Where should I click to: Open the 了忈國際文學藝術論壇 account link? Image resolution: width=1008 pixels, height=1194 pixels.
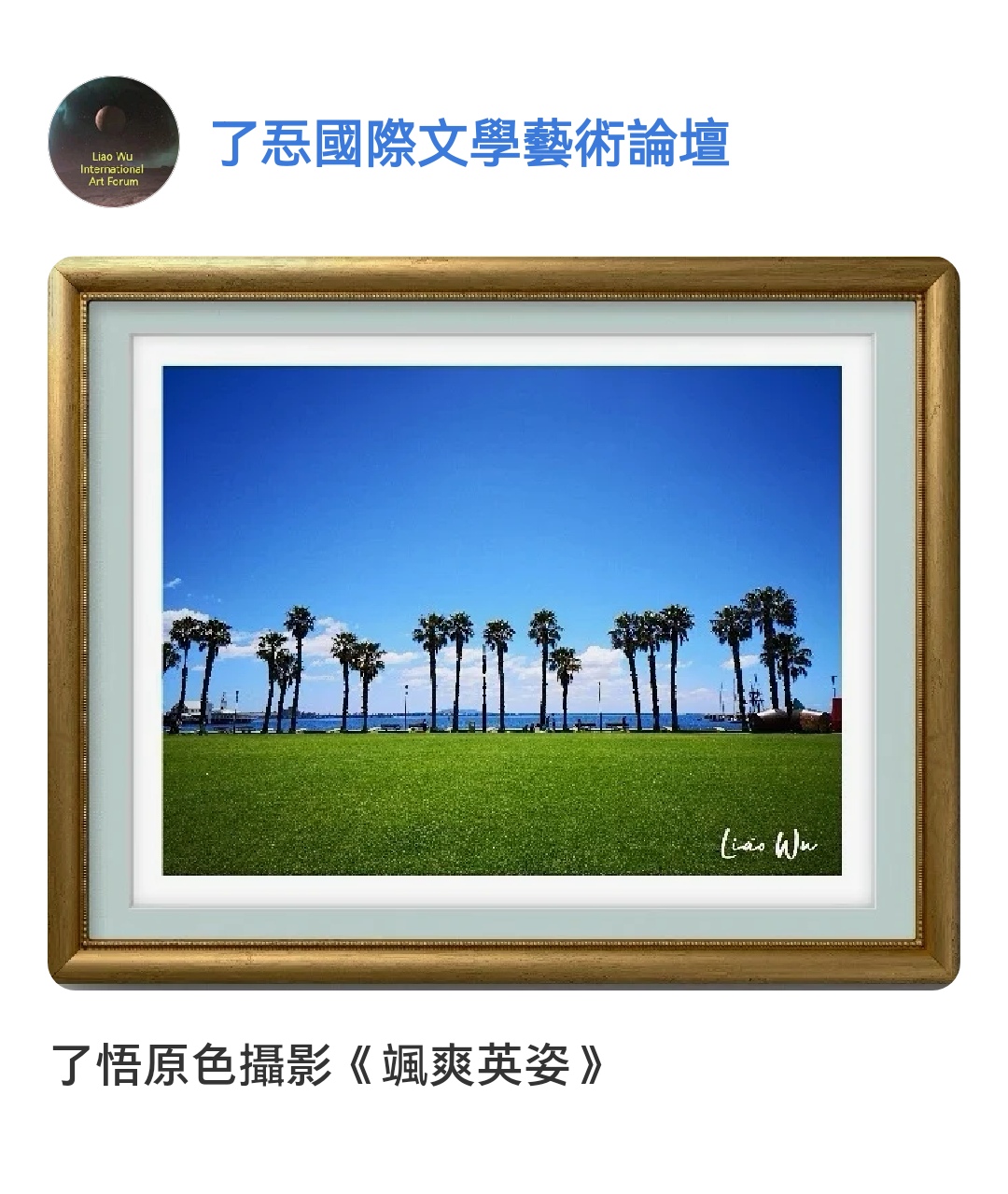point(469,143)
